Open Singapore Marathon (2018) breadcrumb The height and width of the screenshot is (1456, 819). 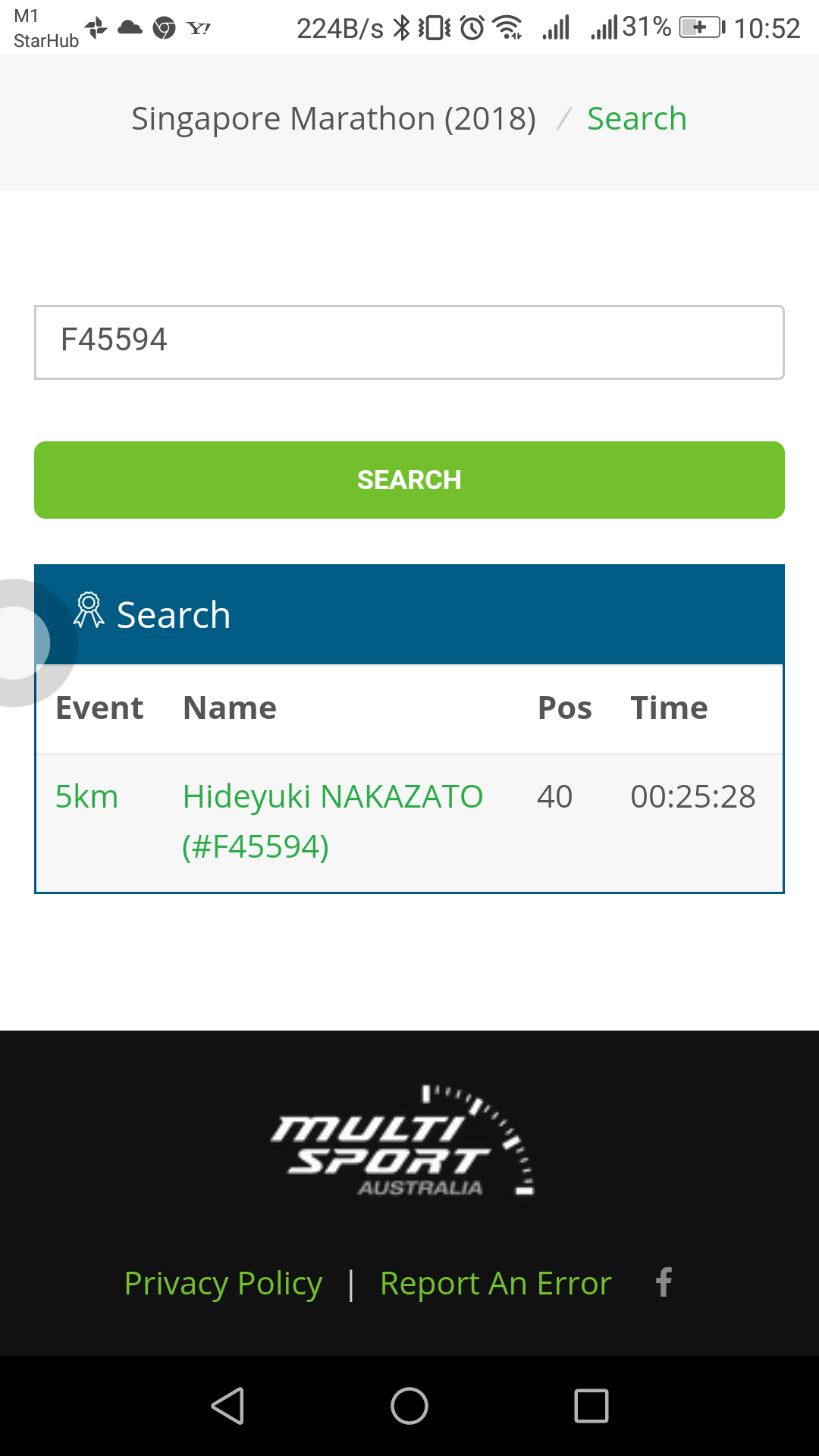pyautogui.click(x=334, y=119)
